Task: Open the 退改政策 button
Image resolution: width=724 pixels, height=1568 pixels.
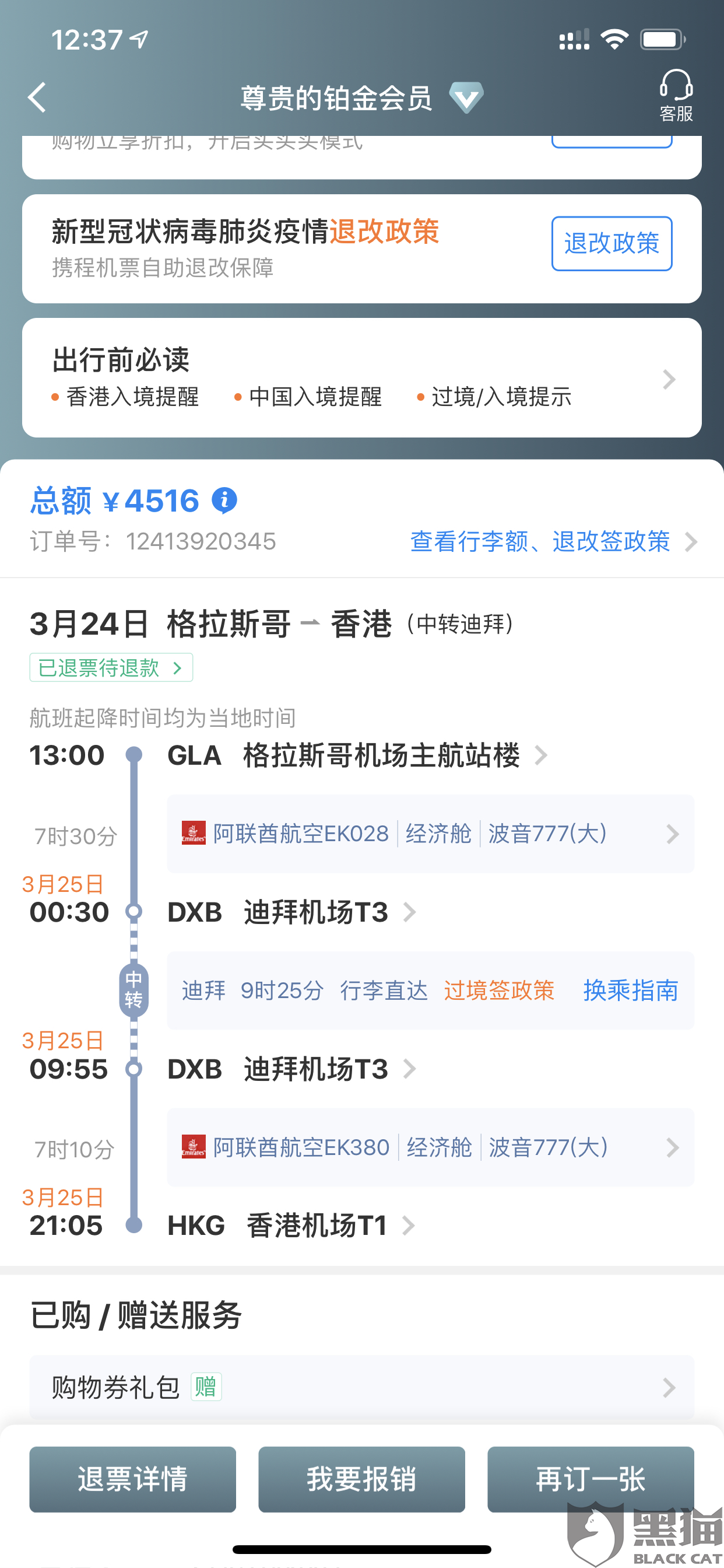Action: pos(611,243)
